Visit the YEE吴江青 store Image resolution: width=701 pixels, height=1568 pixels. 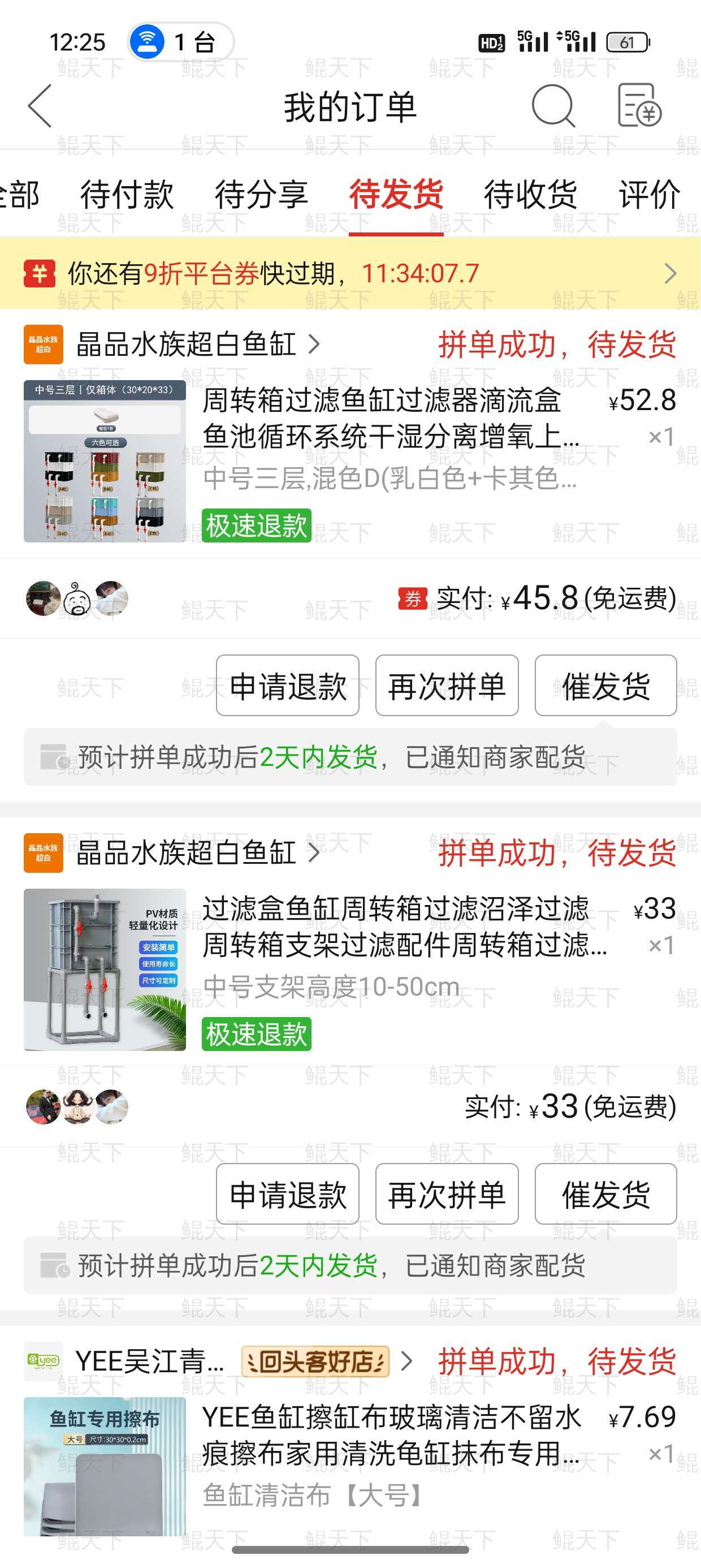point(149,1361)
